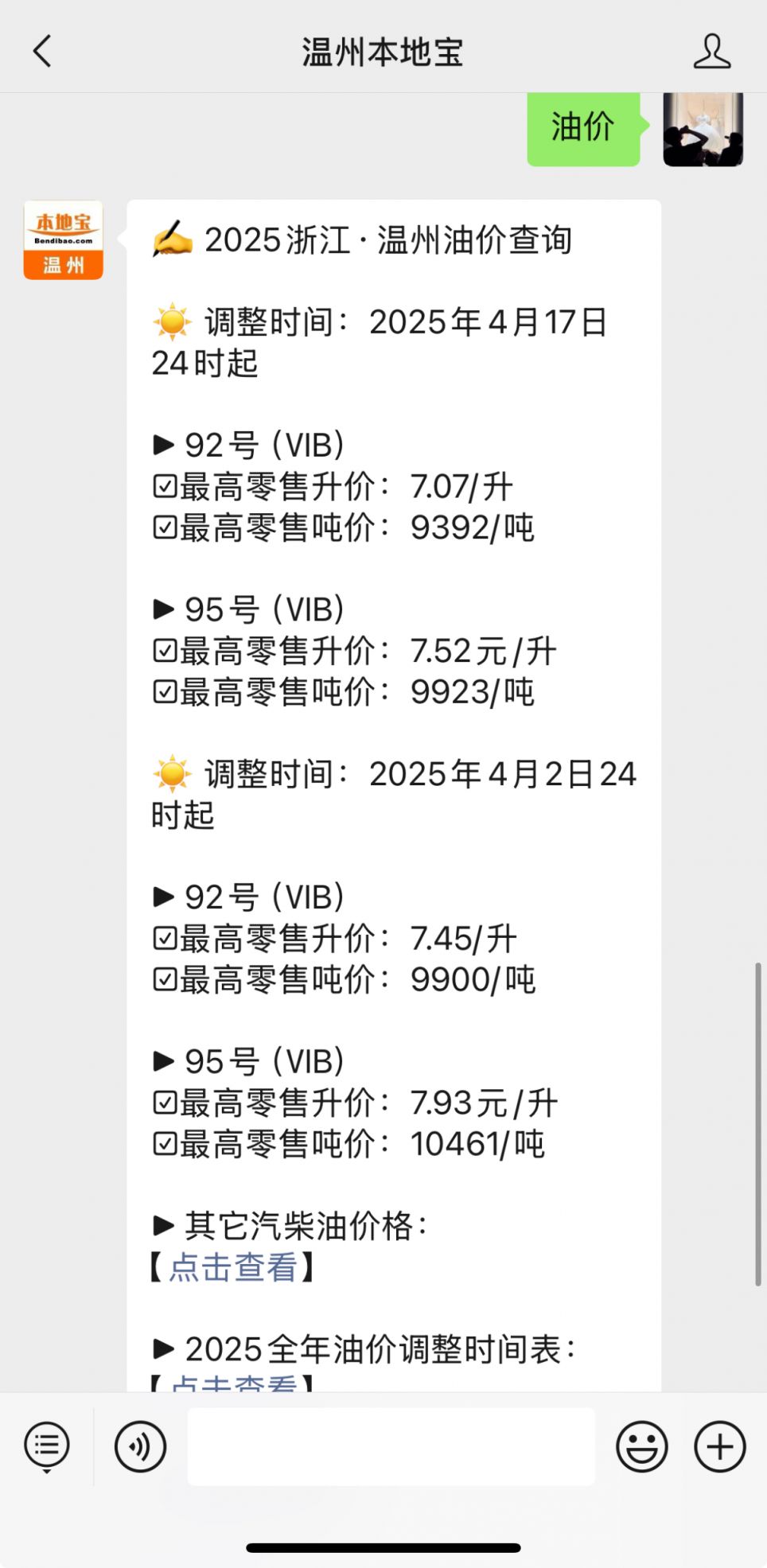Open the account profile icon
767x1568 pixels.
(x=711, y=52)
